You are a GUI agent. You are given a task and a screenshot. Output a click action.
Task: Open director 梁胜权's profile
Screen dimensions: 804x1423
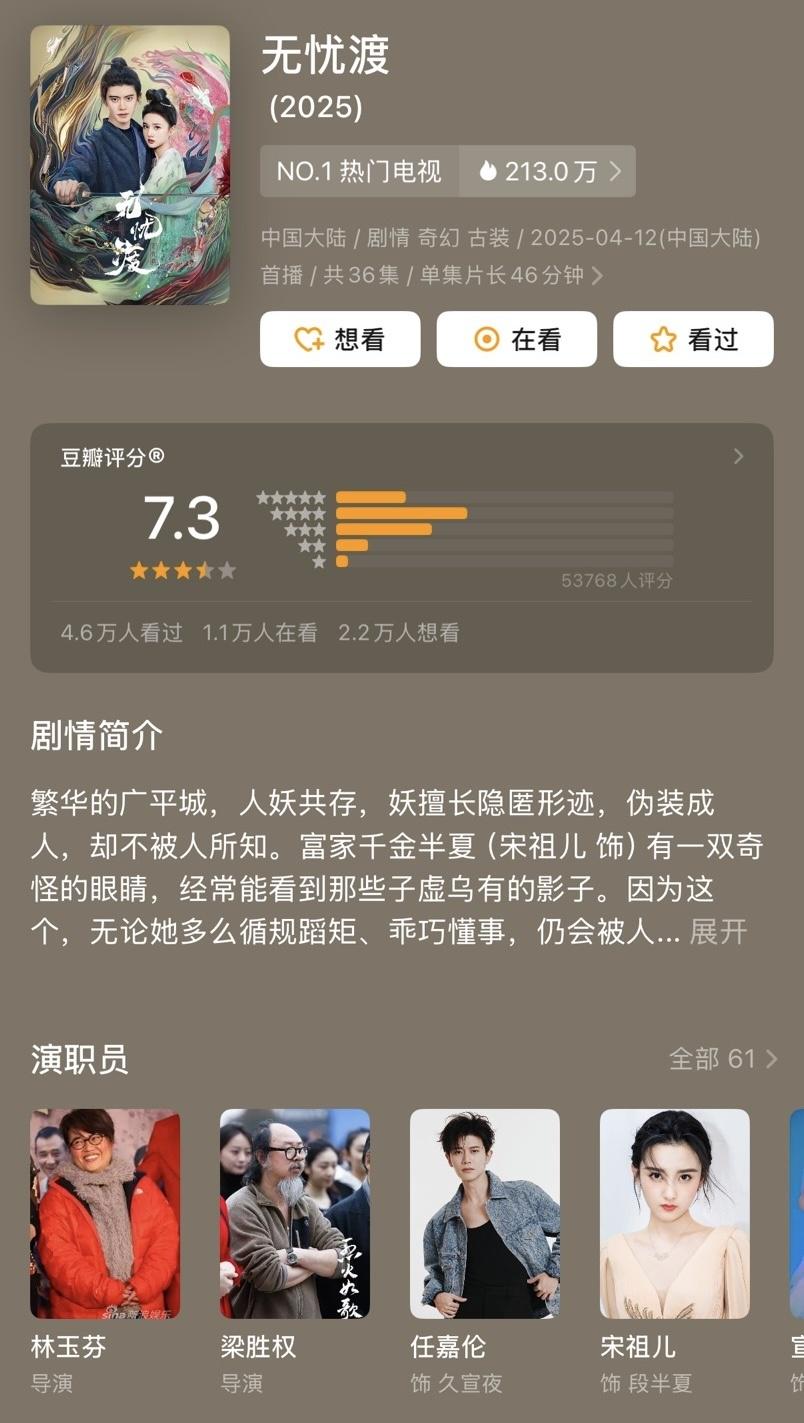point(294,1213)
